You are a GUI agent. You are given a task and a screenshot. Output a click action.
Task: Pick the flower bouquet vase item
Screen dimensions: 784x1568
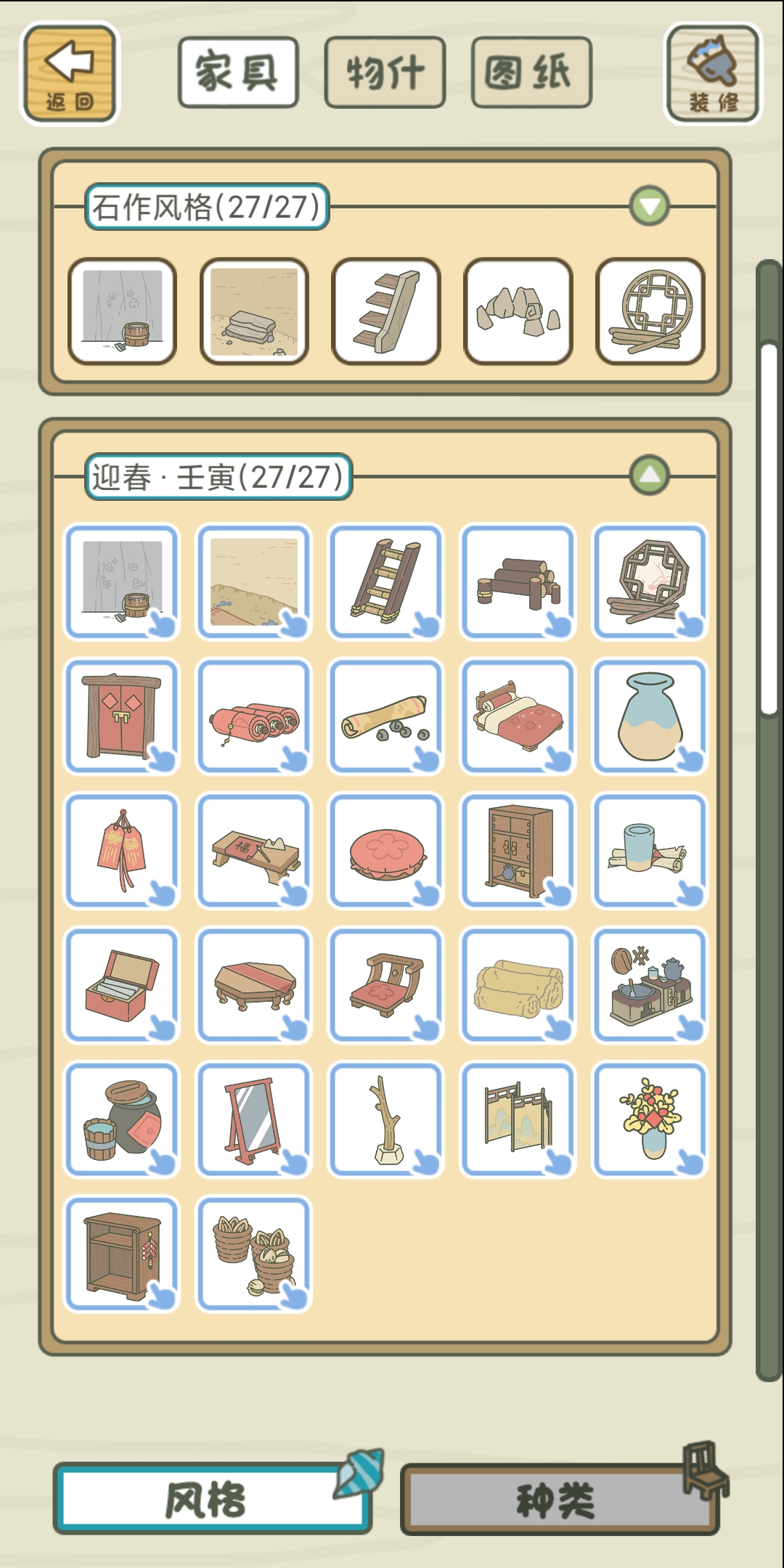[650, 1119]
